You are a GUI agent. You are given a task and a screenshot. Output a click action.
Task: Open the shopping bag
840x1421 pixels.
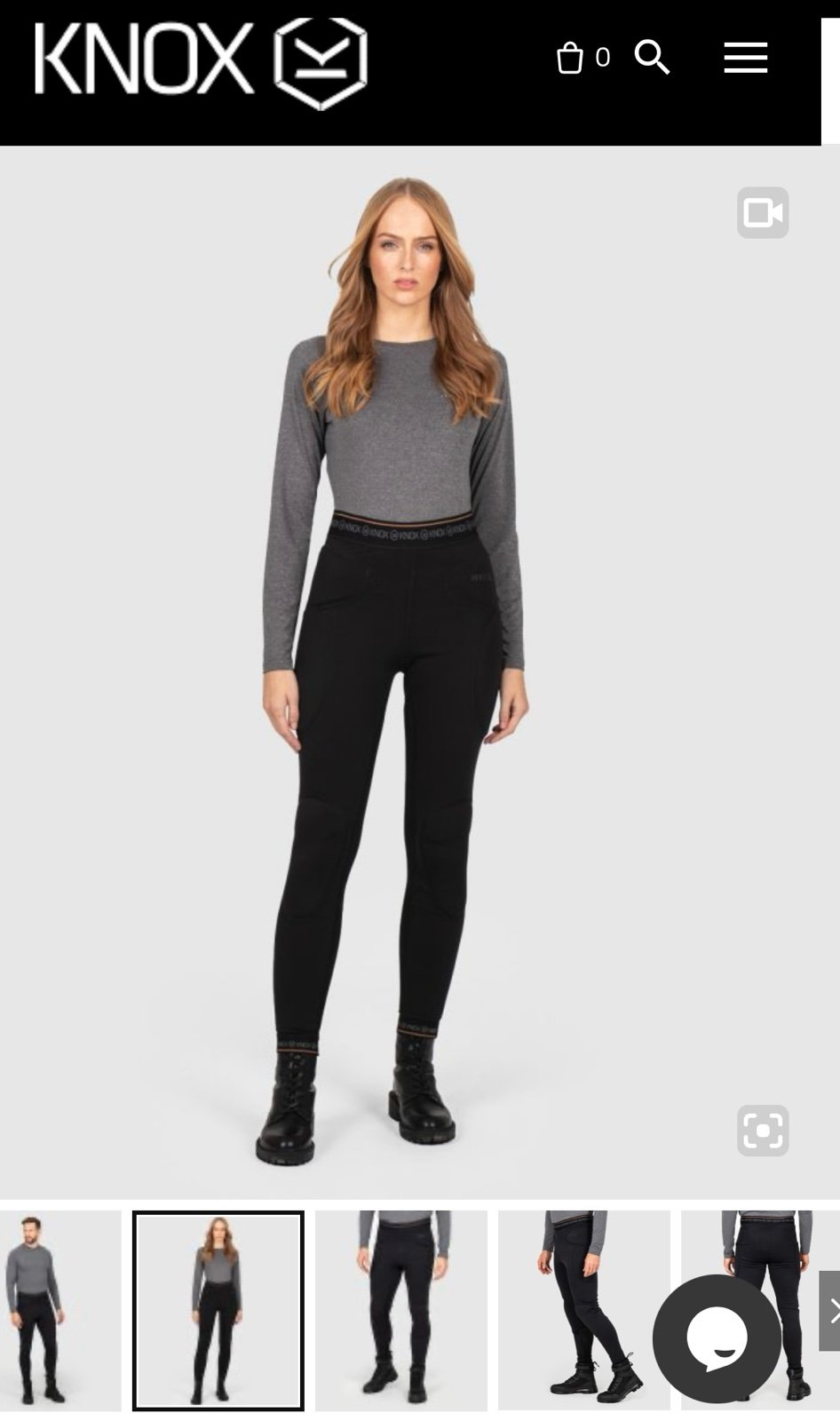pos(582,58)
